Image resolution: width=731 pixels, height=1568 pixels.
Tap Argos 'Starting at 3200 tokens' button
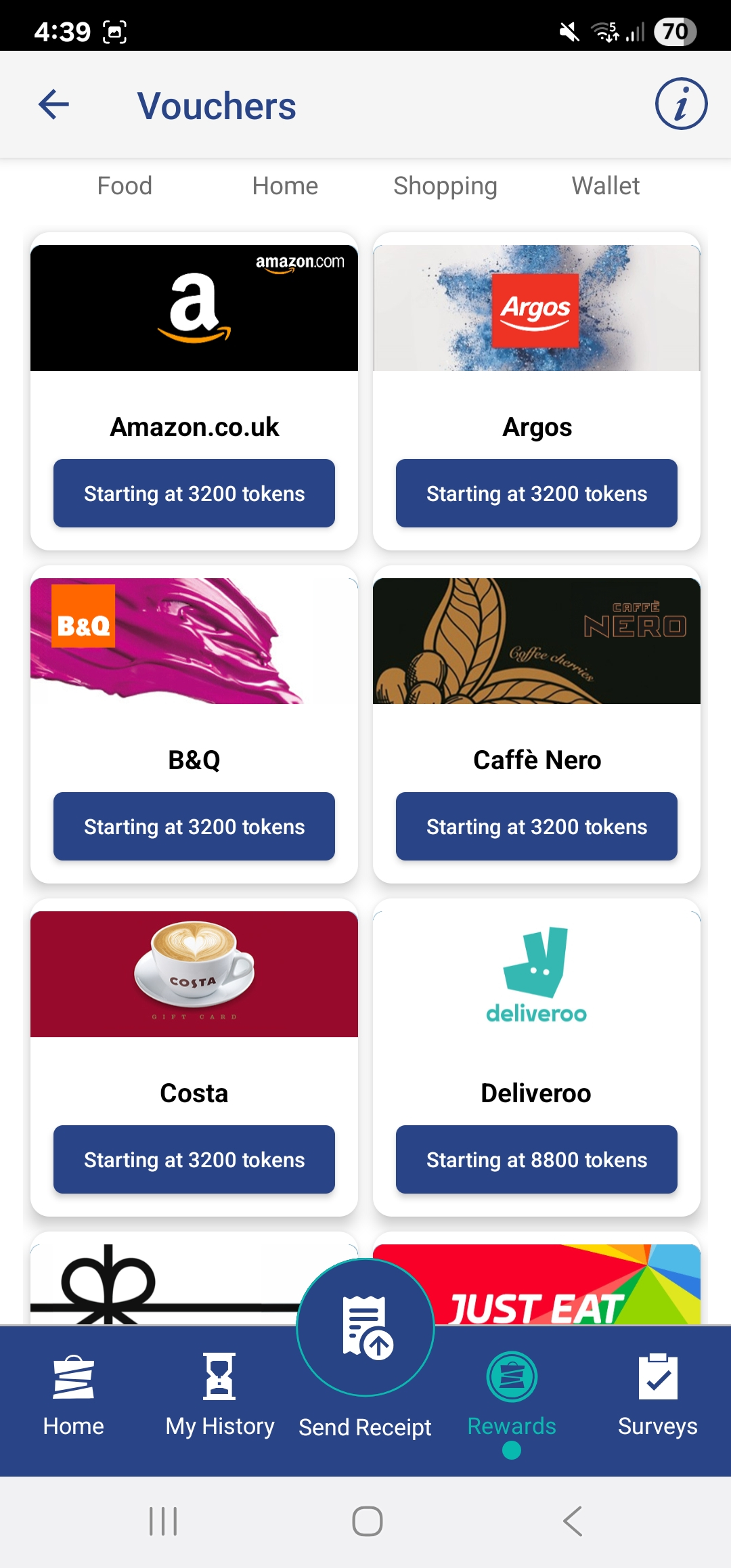[536, 493]
